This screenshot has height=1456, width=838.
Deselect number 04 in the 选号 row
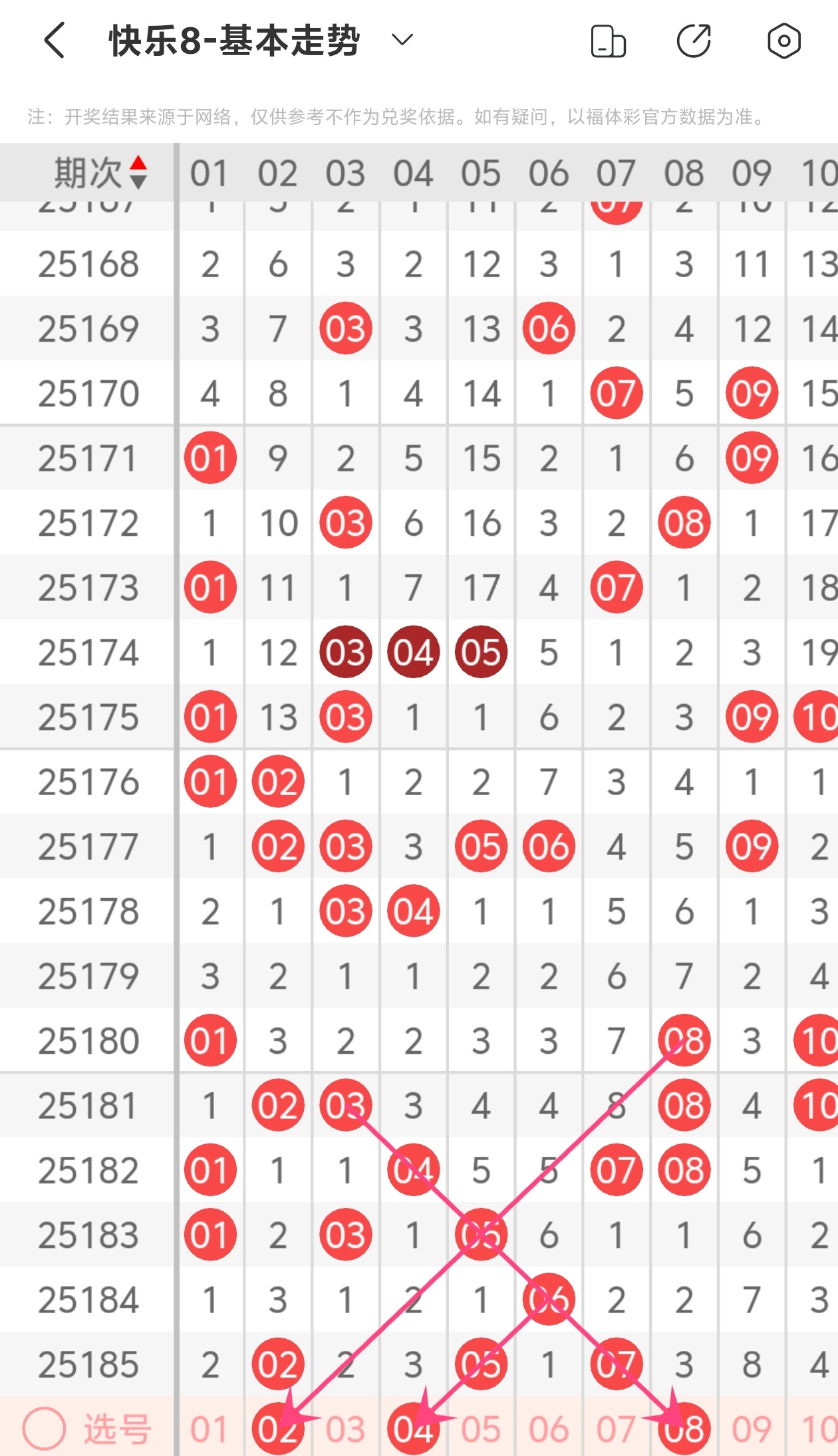pyautogui.click(x=413, y=1429)
